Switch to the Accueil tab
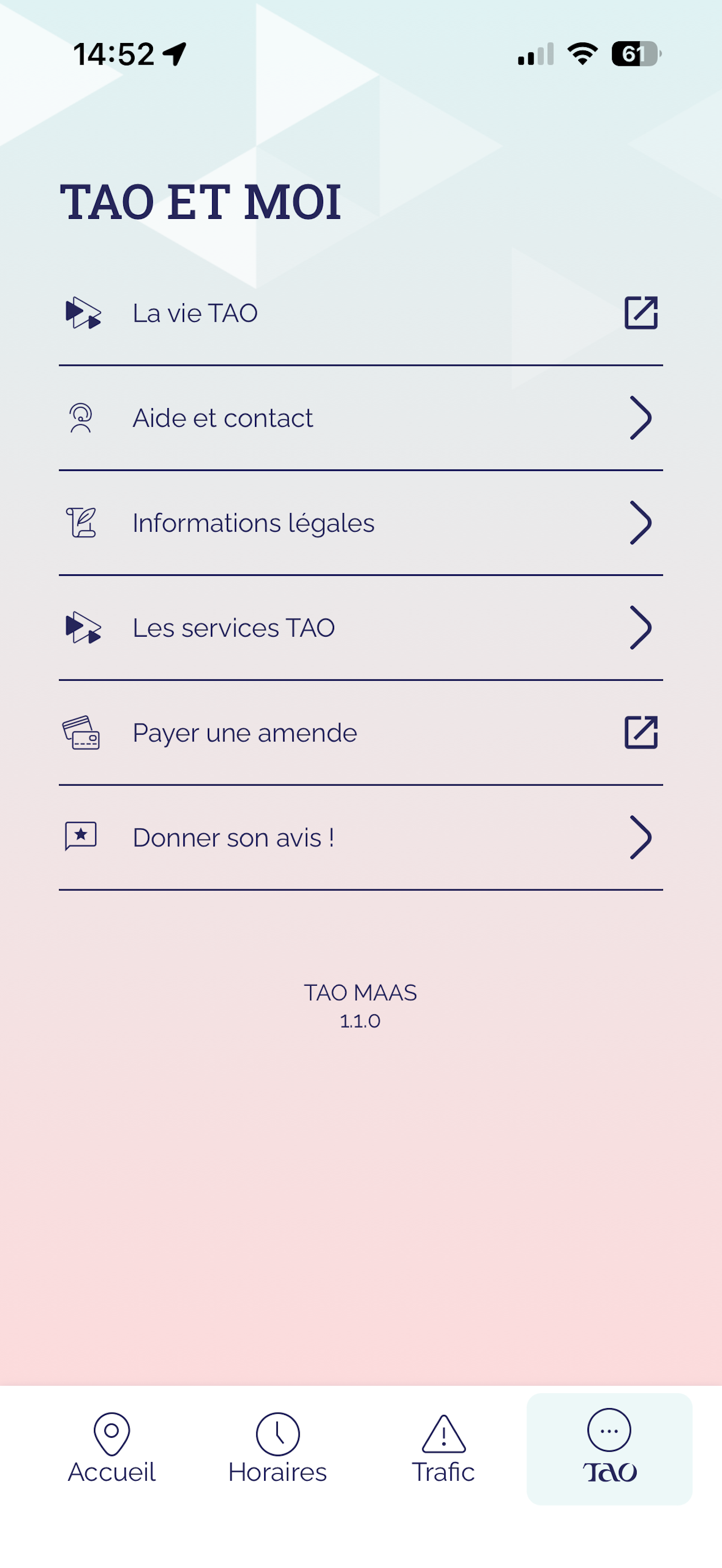Screen dimensions: 722x1568 pyautogui.click(x=112, y=1449)
